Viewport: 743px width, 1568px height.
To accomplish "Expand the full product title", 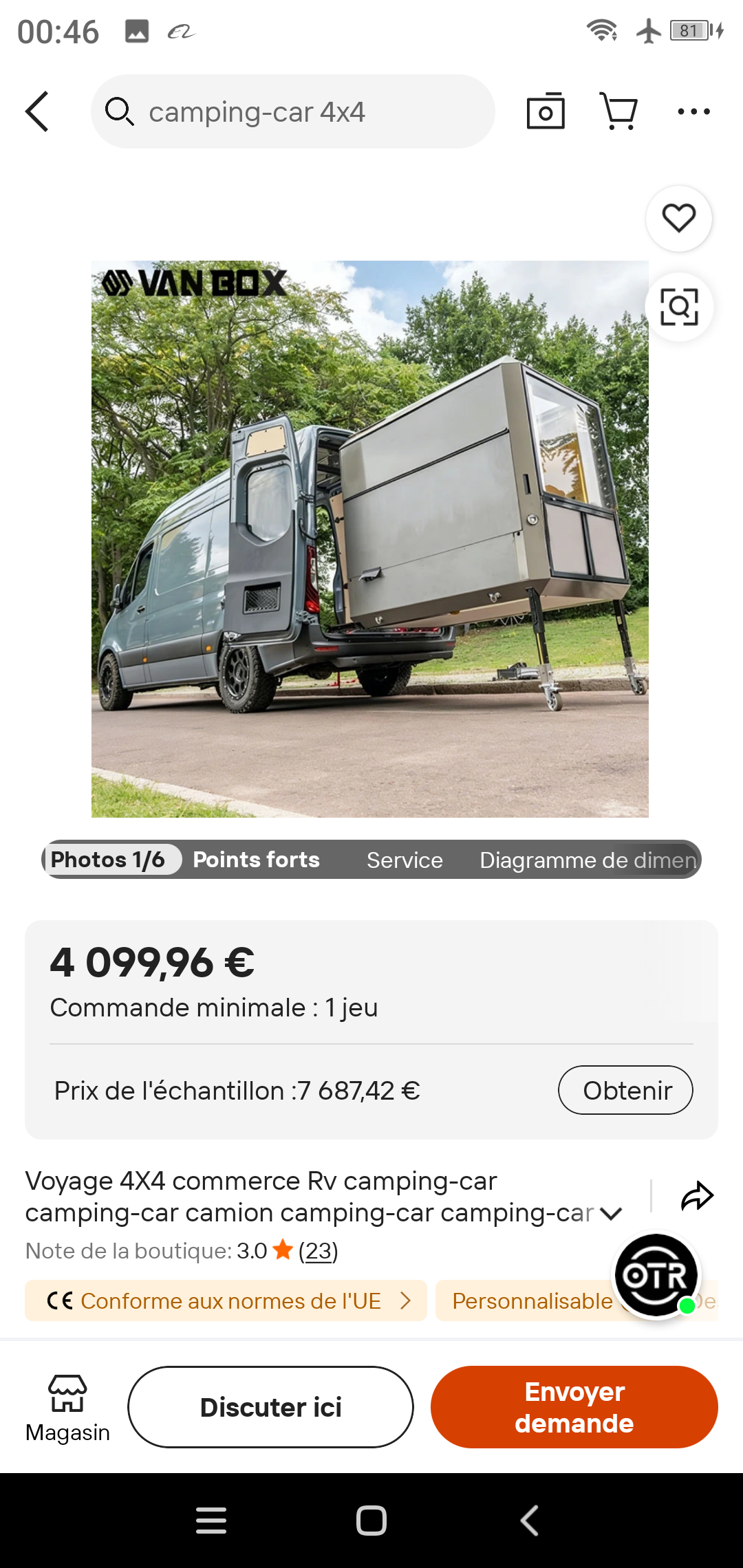I will pos(611,1214).
